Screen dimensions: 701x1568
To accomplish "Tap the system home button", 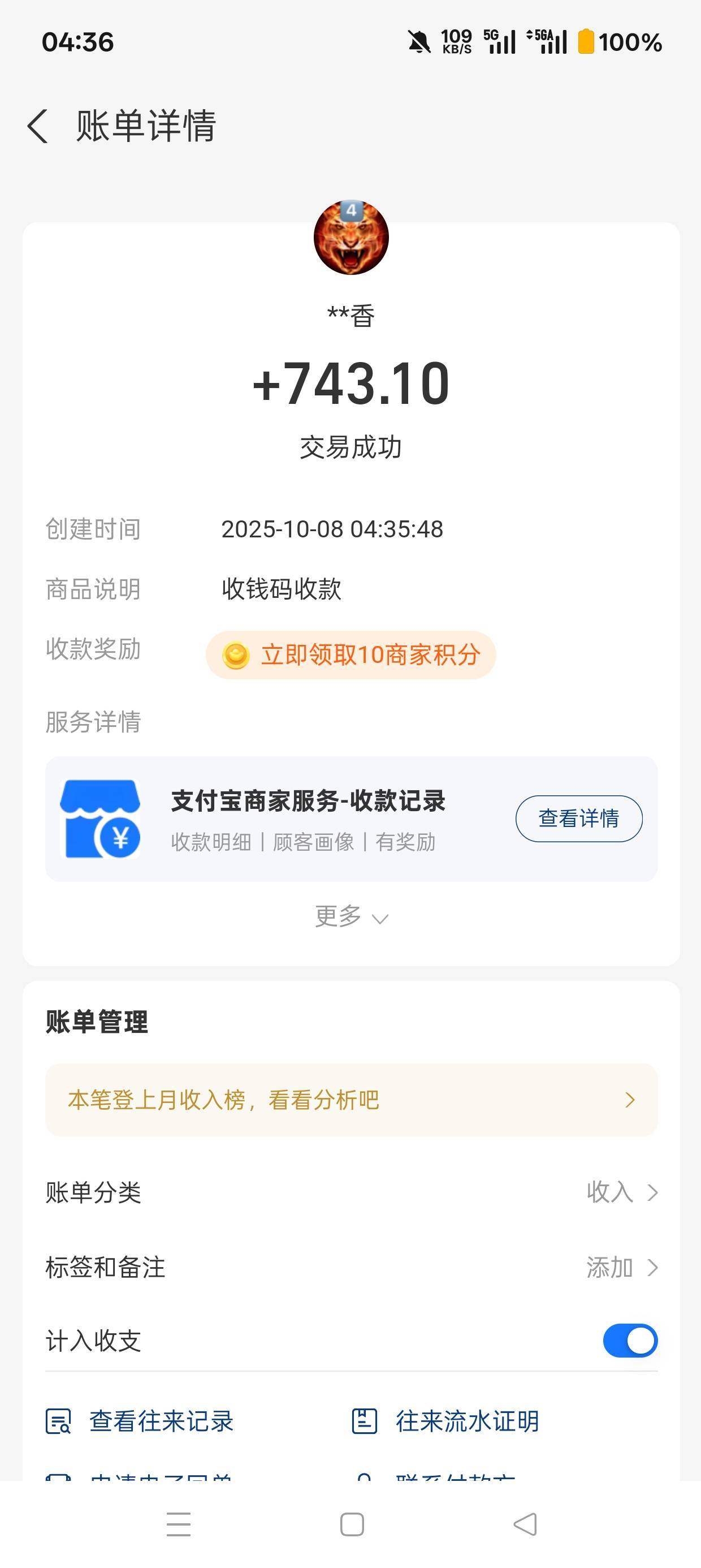I will [x=352, y=1524].
